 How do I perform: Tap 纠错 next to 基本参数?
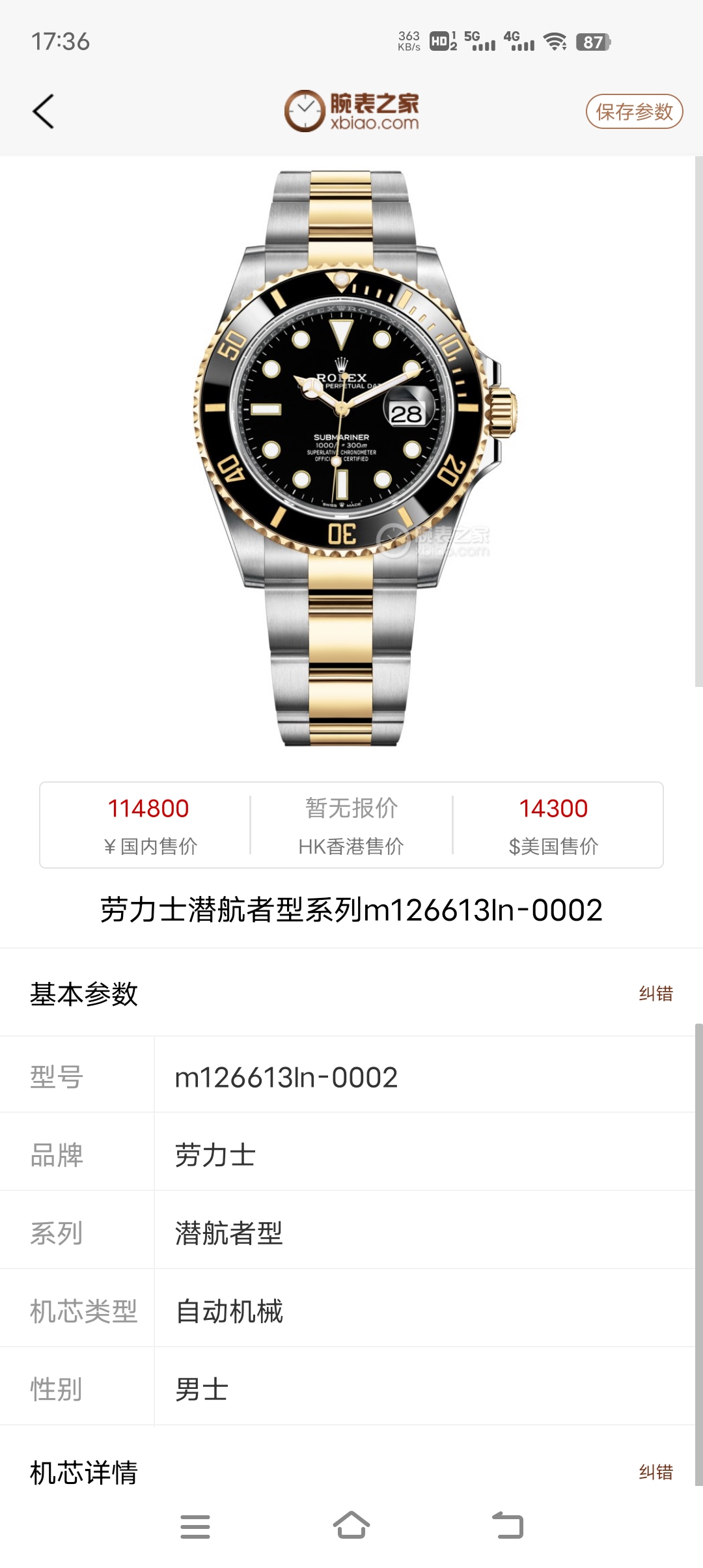click(655, 994)
